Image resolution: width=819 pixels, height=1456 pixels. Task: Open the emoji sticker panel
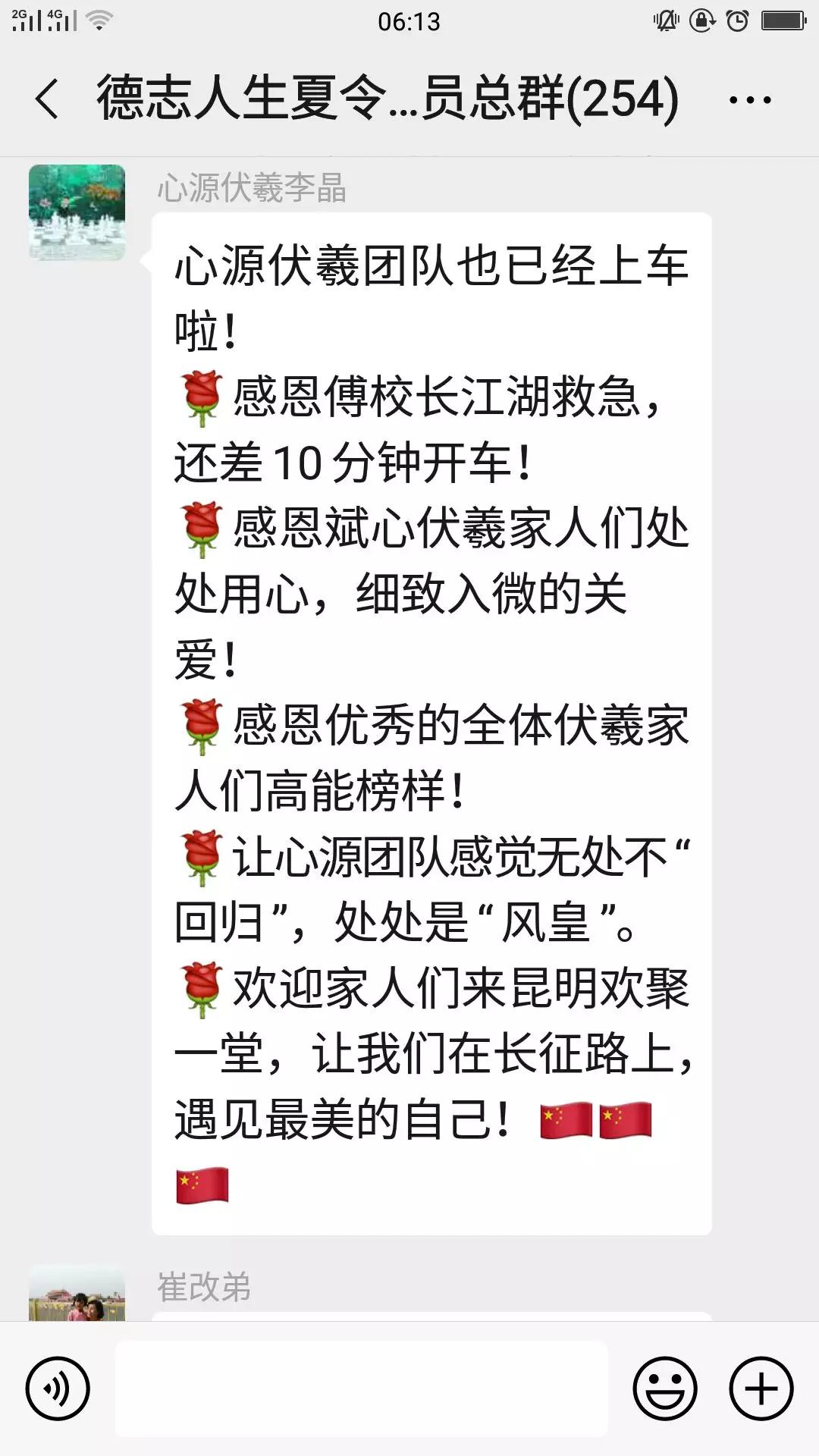[665, 1389]
